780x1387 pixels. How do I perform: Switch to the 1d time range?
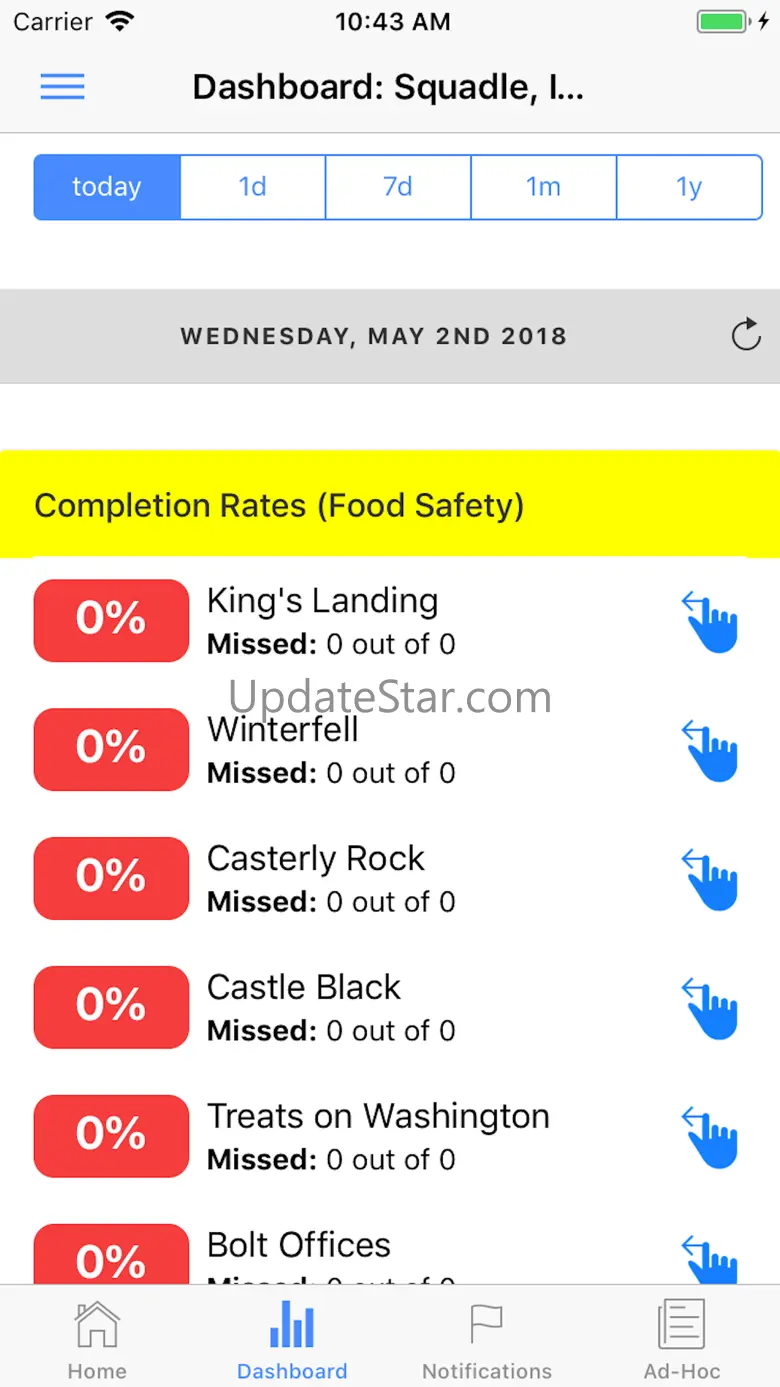coord(253,187)
